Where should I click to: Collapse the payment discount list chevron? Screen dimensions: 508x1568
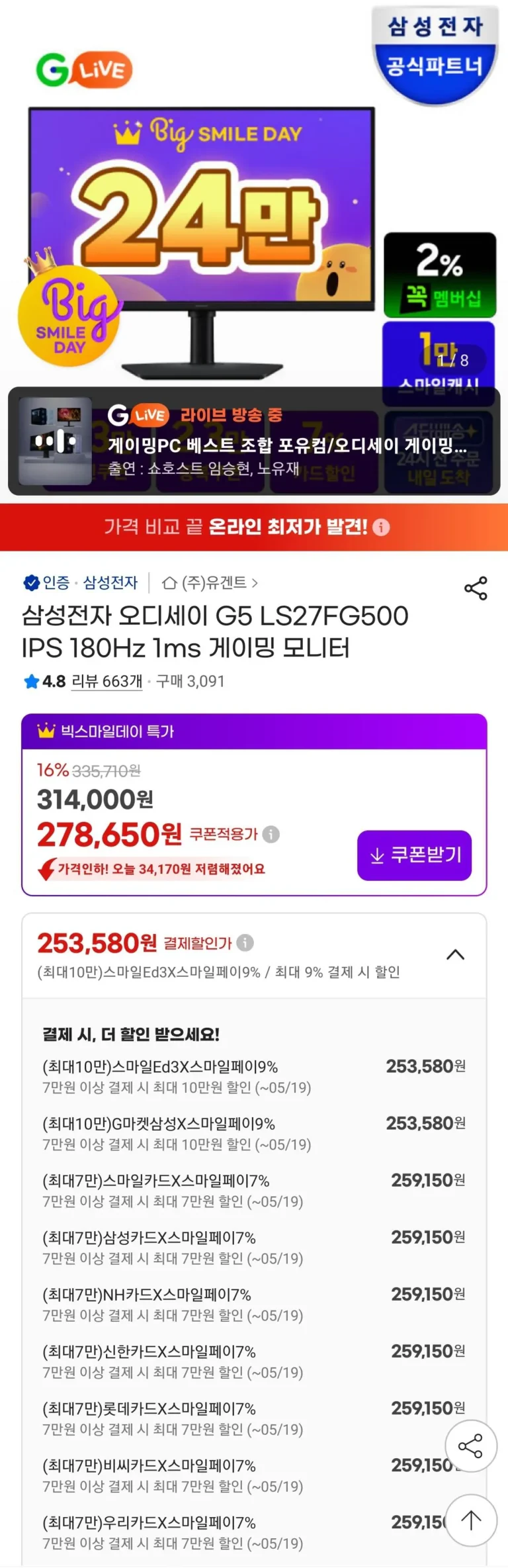(456, 954)
